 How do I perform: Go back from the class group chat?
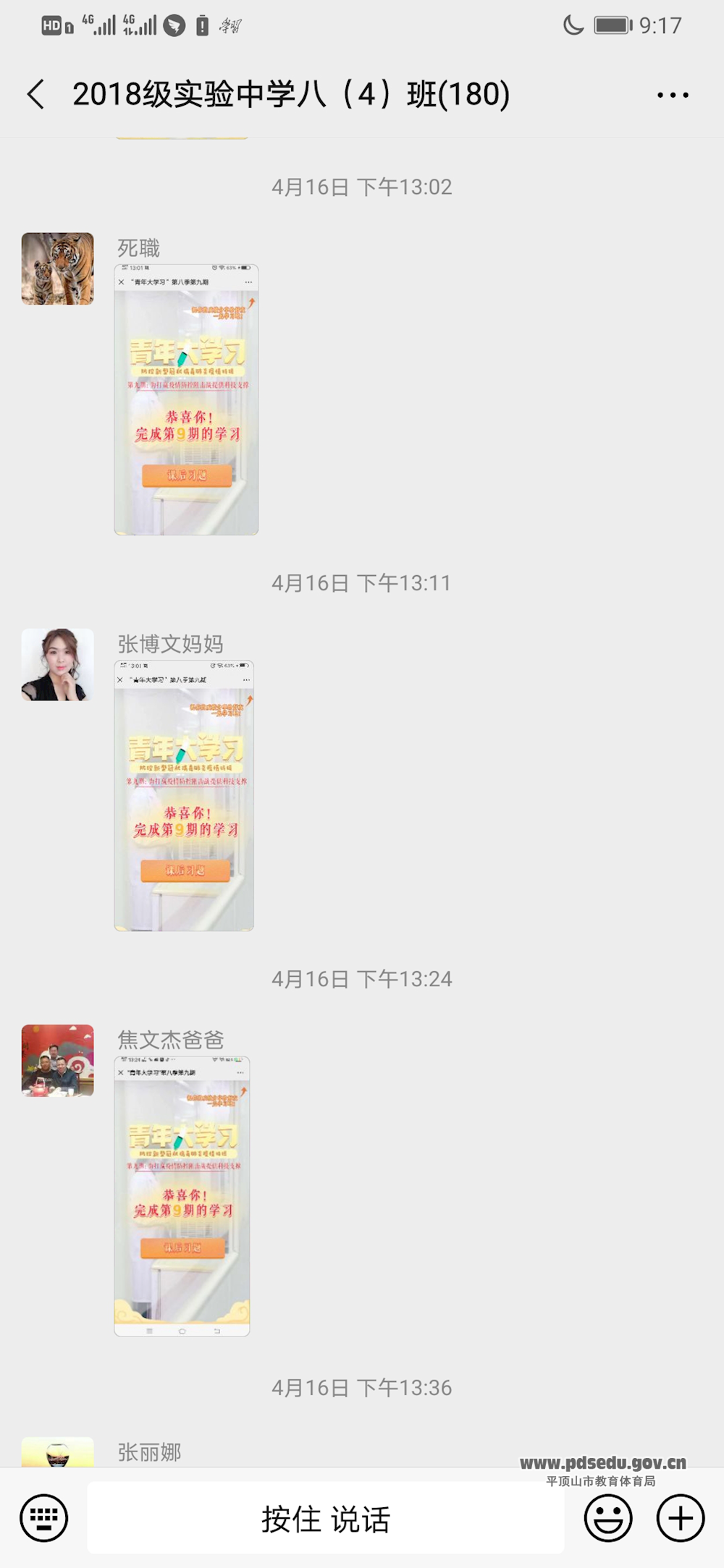click(x=36, y=95)
